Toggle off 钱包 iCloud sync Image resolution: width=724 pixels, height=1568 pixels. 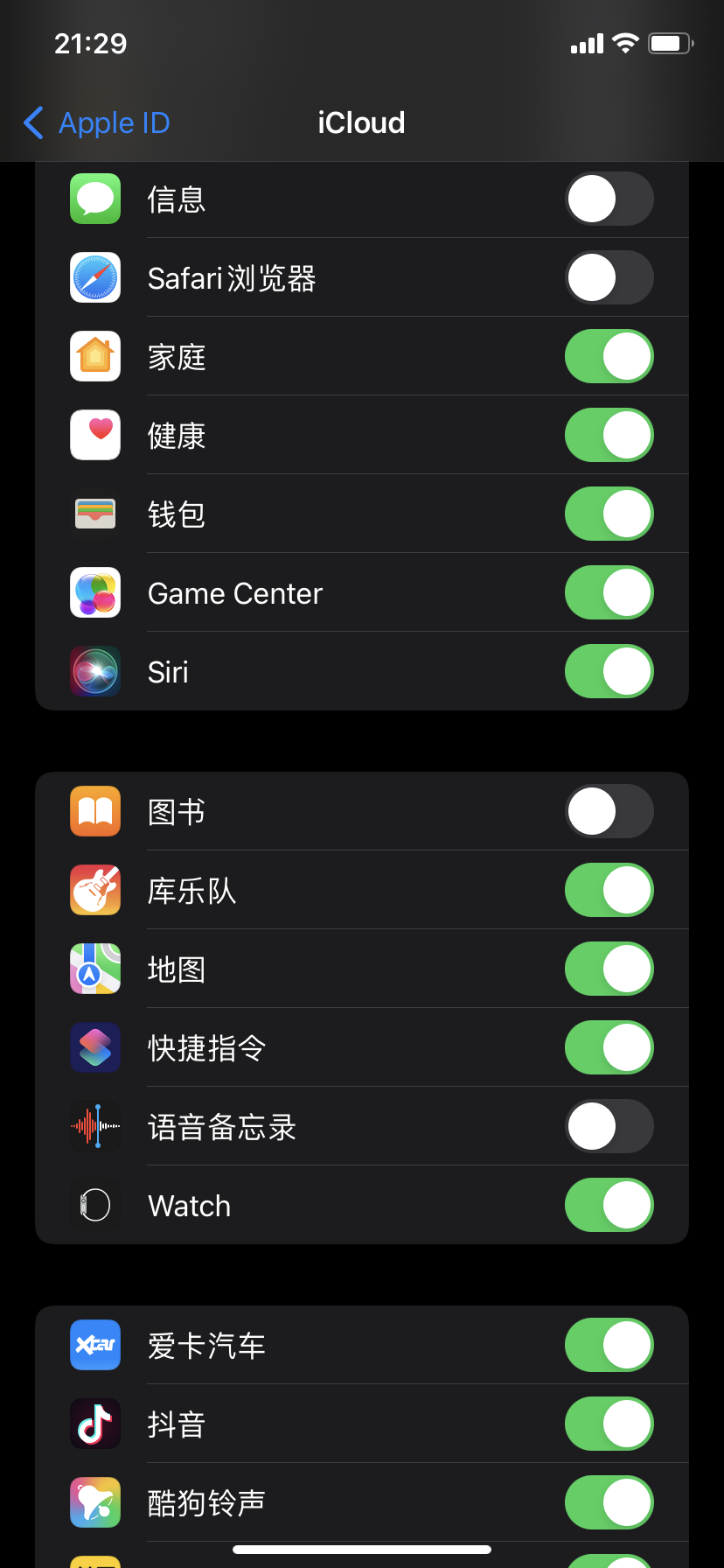[x=609, y=514]
